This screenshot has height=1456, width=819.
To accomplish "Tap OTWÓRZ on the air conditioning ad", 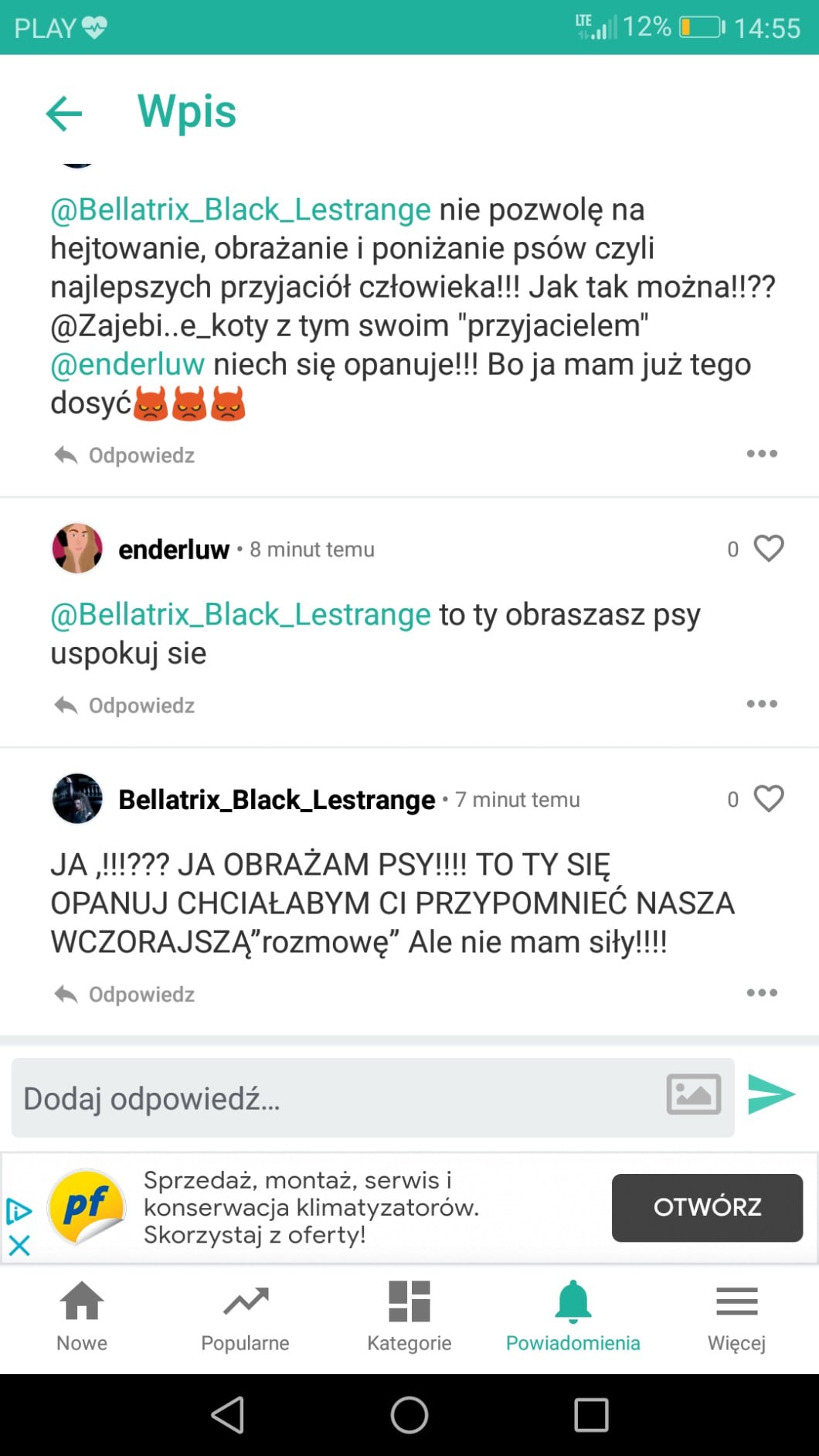I will [707, 1207].
